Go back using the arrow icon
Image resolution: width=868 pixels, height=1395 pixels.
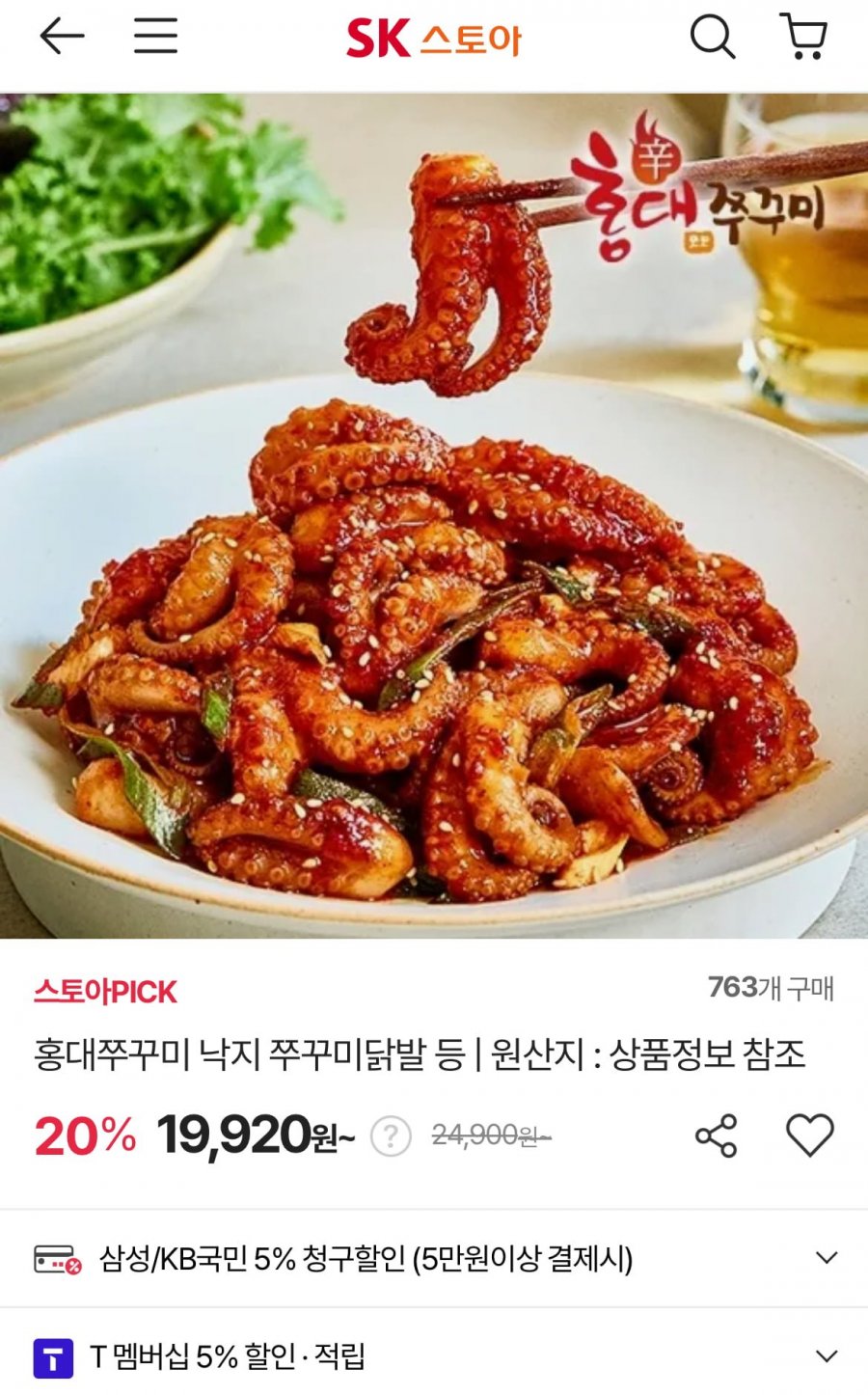pyautogui.click(x=62, y=38)
